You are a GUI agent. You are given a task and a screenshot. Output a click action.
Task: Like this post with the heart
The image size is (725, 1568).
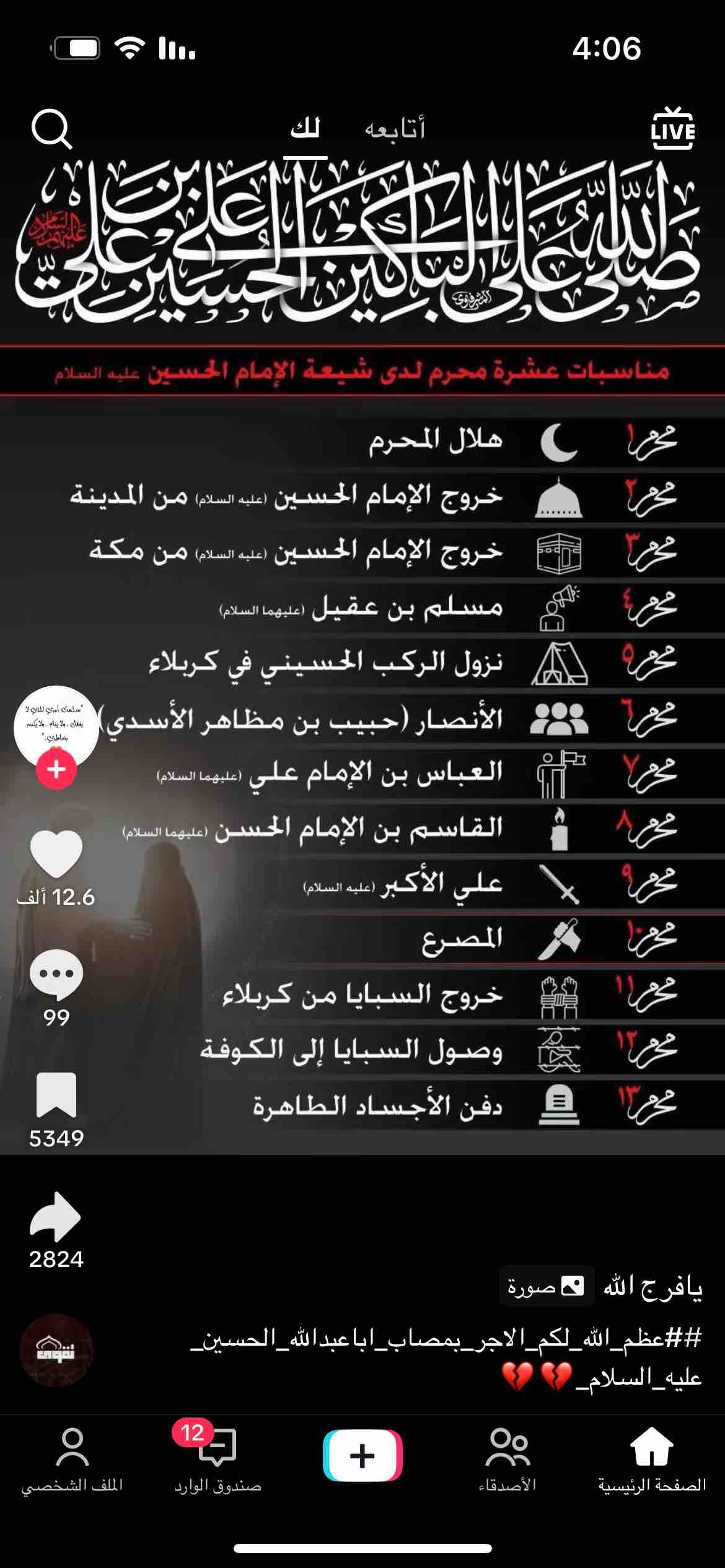(56, 854)
